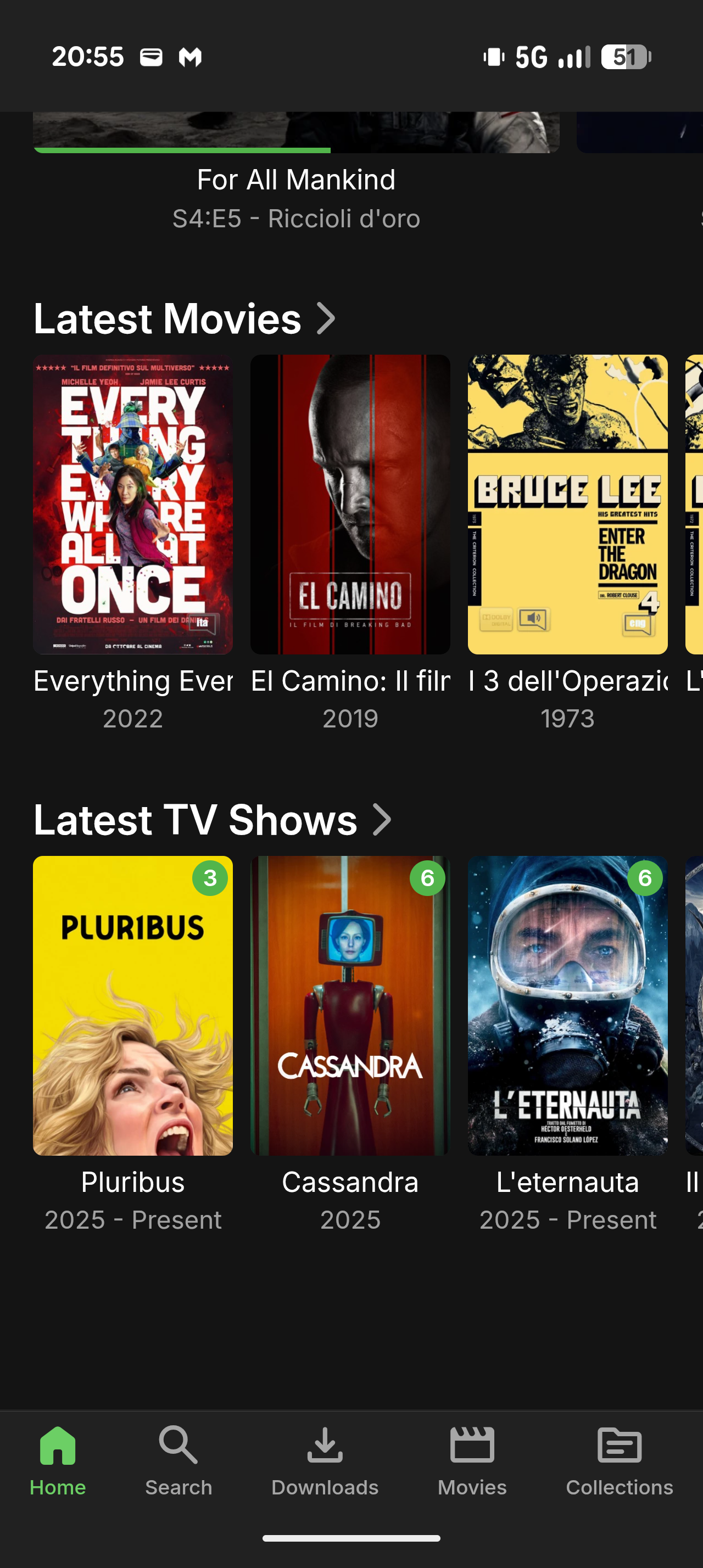This screenshot has width=703, height=1568.
Task: Expand the Latest TV Shows section
Action: tap(213, 820)
